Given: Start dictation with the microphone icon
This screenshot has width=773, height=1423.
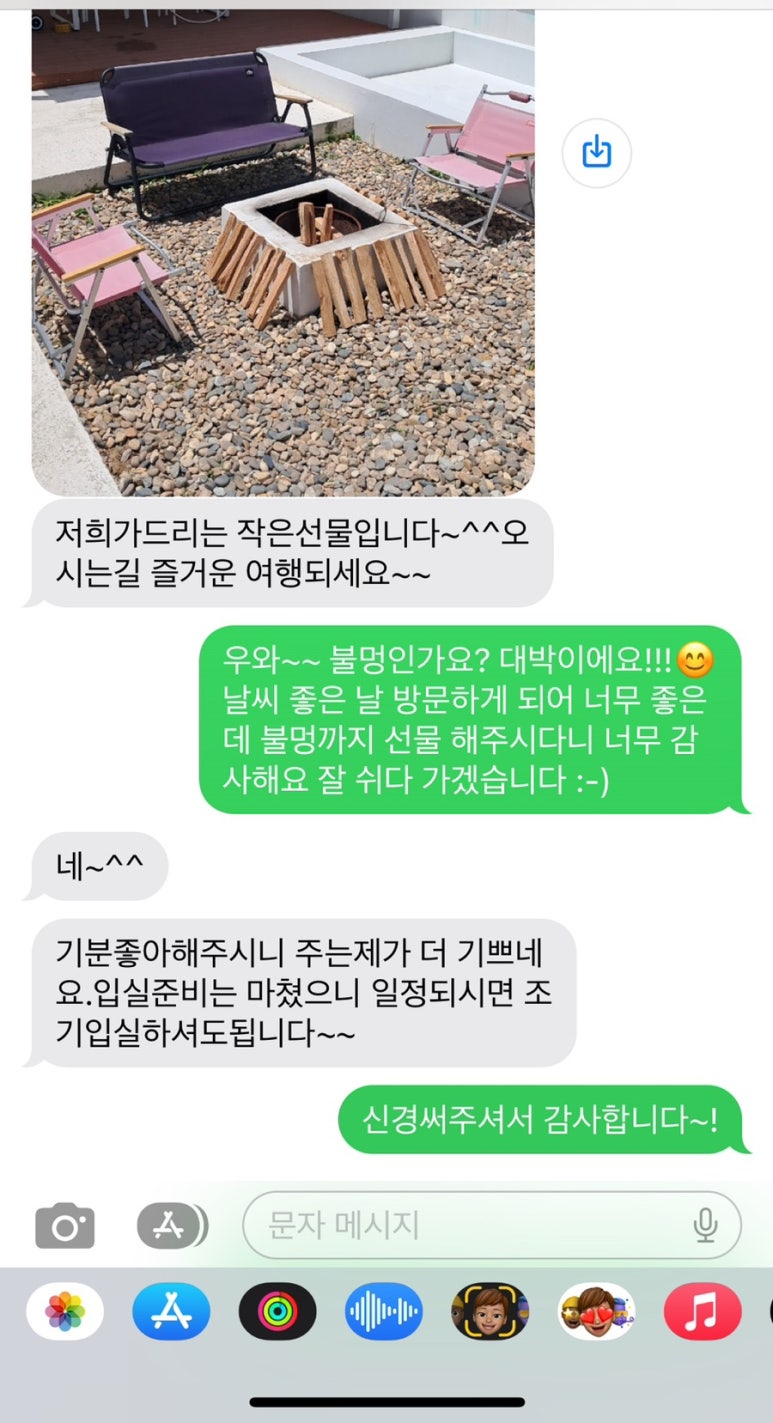Looking at the screenshot, I should click(705, 1225).
